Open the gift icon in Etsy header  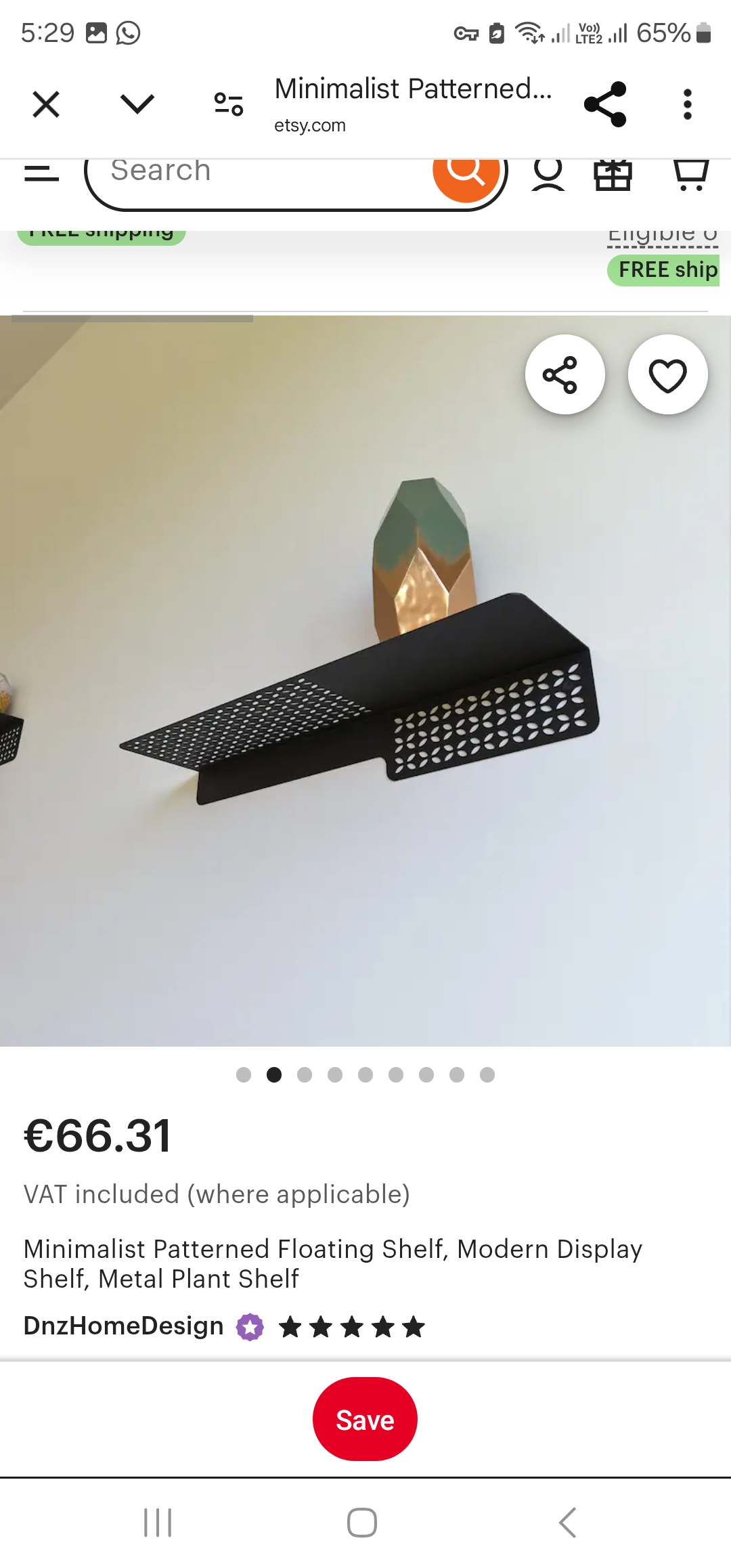click(613, 175)
